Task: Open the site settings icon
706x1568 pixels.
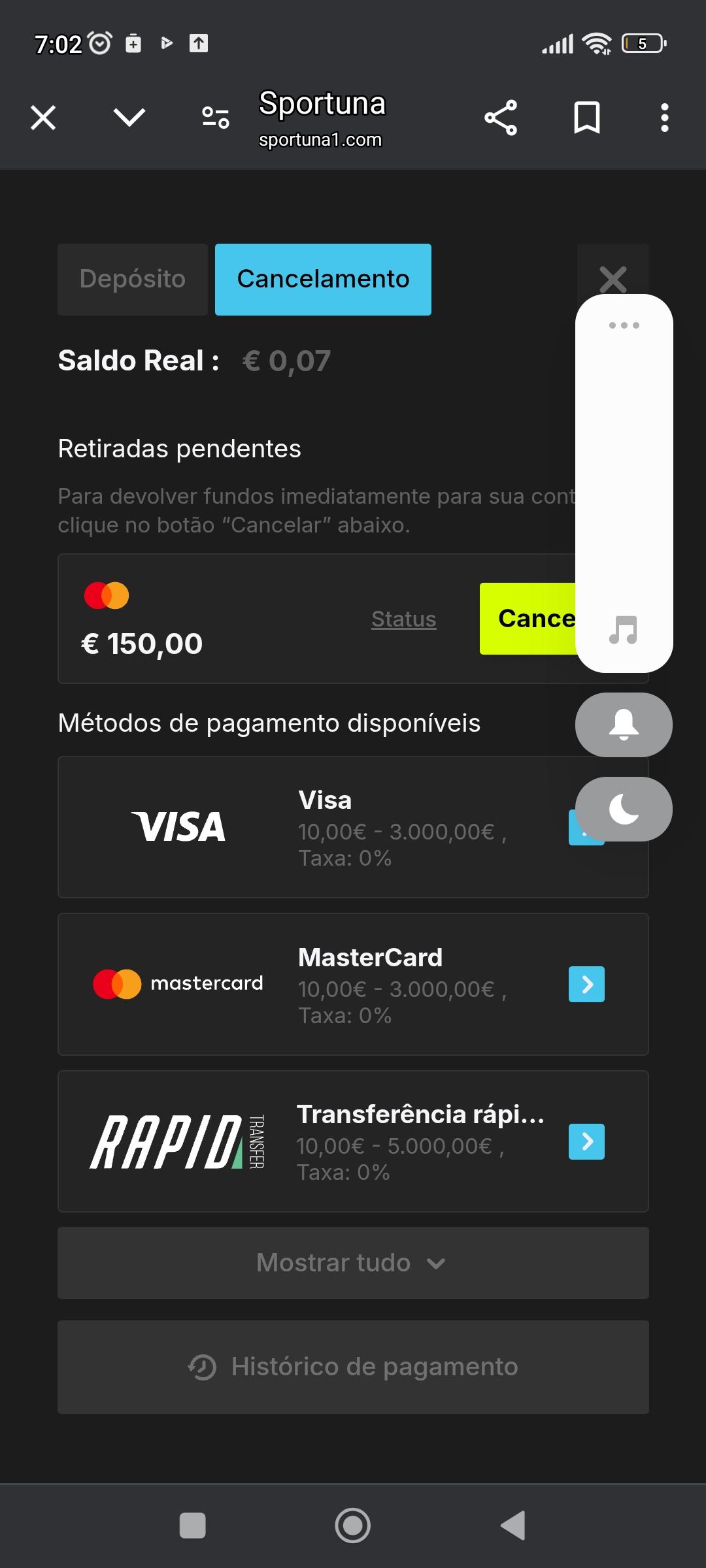Action: pyautogui.click(x=215, y=118)
